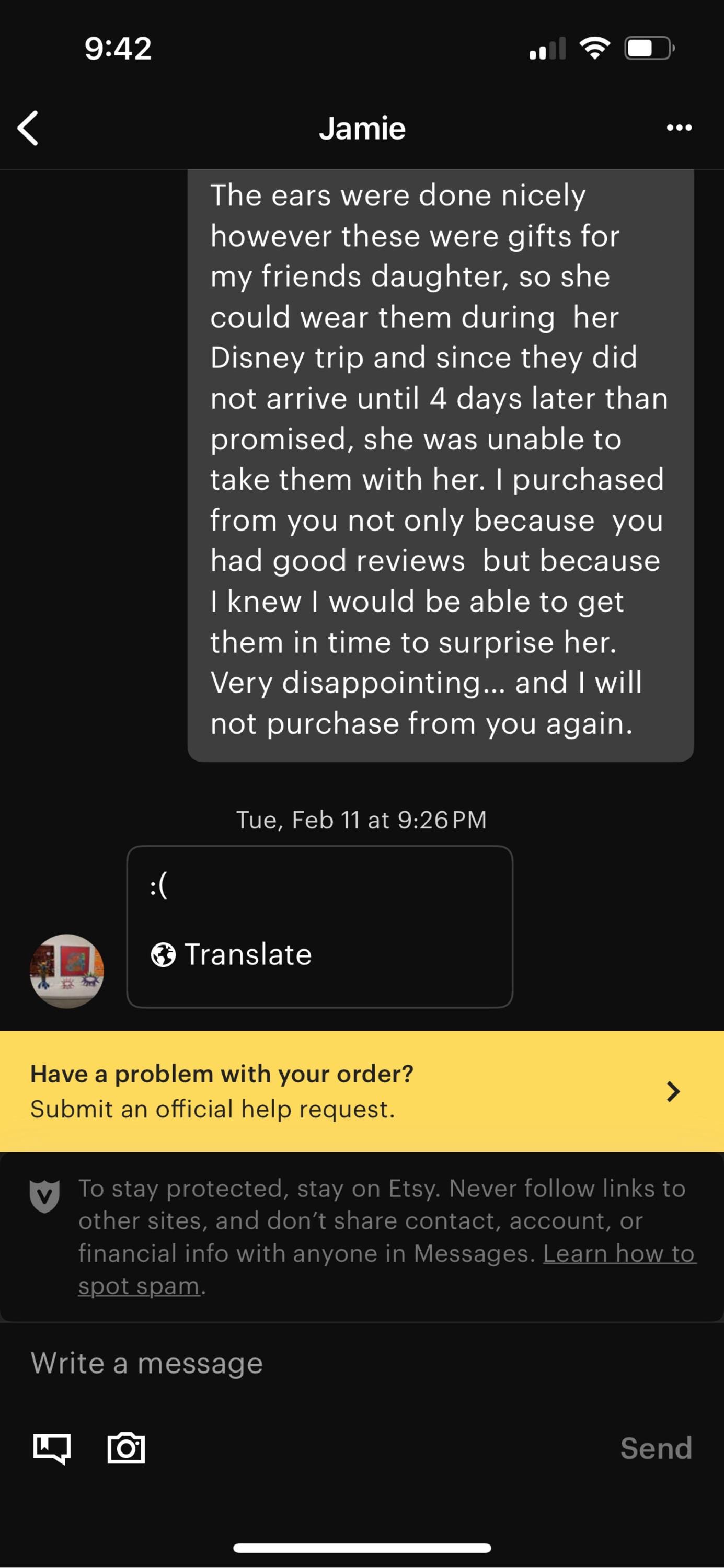Open Jamie's profile picture

coord(66,971)
